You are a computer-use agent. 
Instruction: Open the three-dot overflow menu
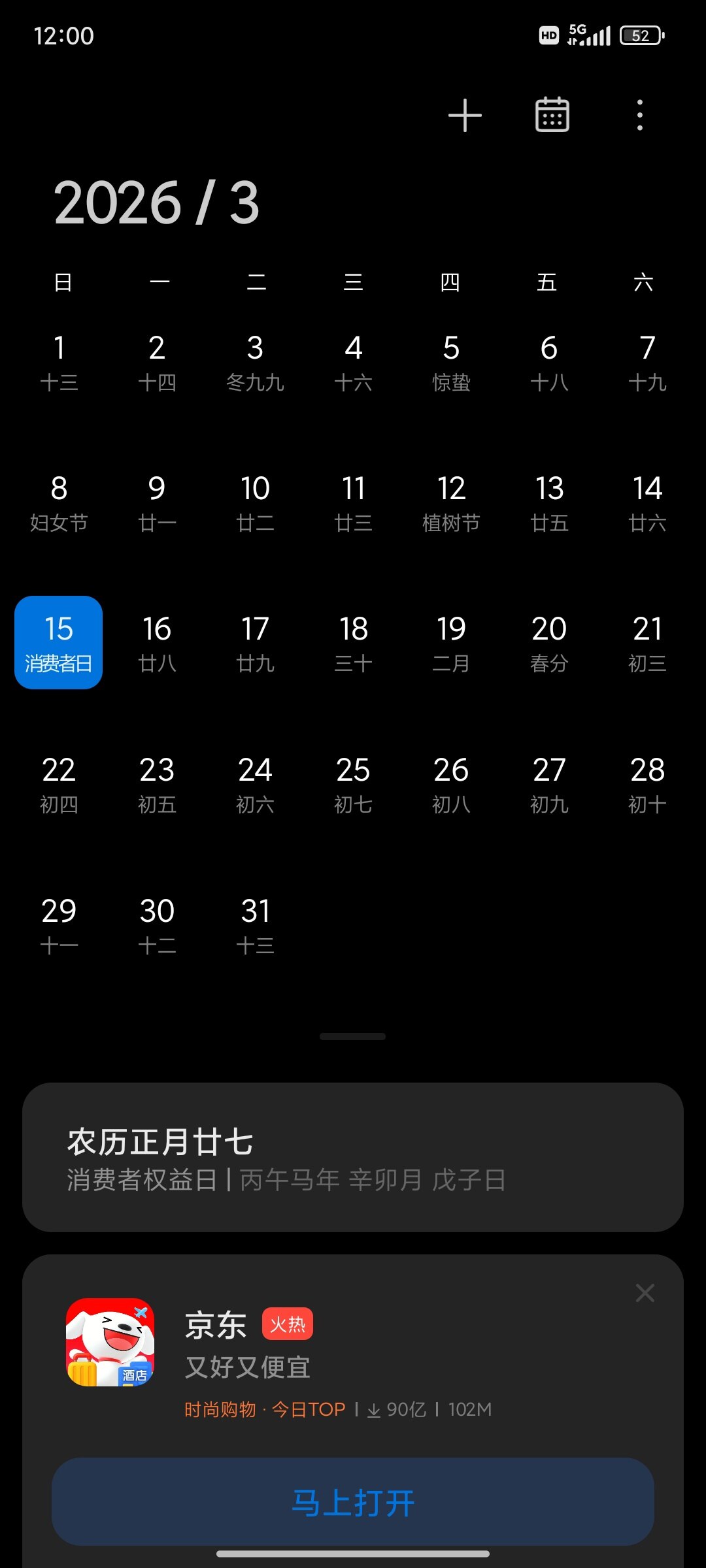pyautogui.click(x=639, y=116)
